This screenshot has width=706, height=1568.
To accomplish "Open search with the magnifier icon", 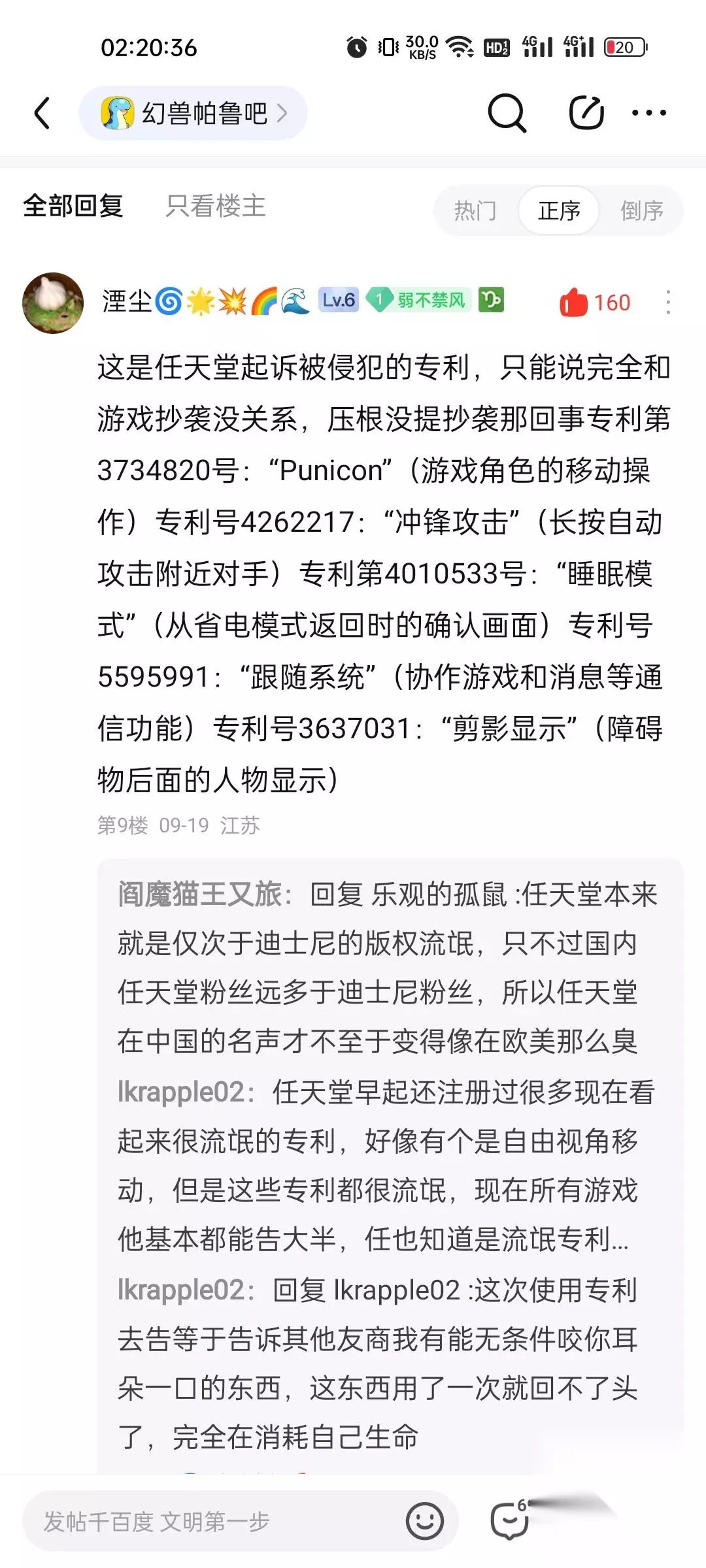I will tap(507, 113).
